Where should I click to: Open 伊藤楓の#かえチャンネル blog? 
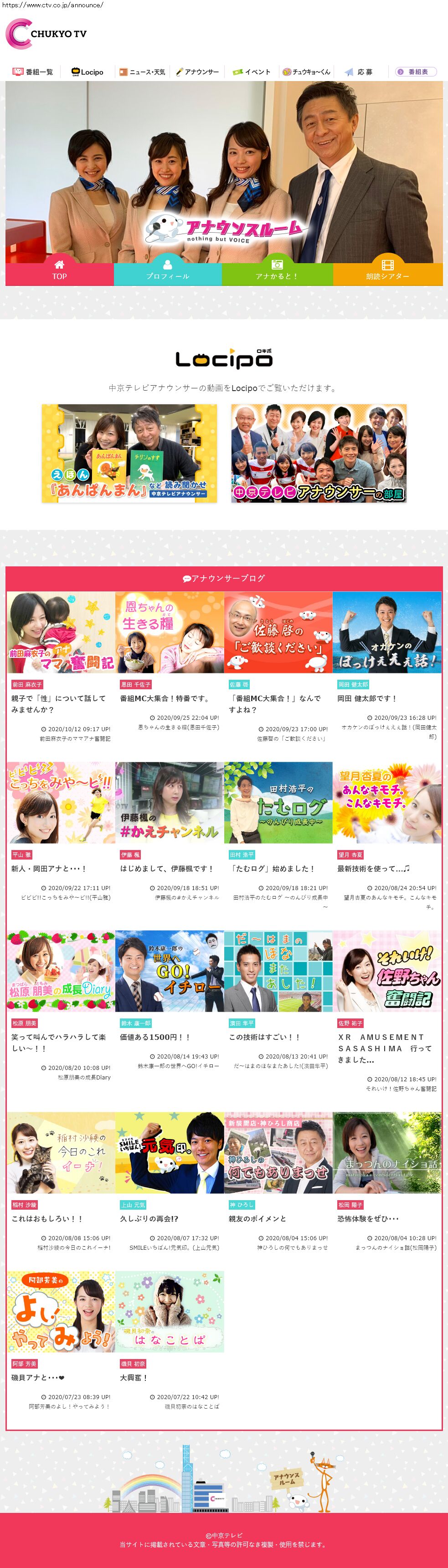[170, 802]
